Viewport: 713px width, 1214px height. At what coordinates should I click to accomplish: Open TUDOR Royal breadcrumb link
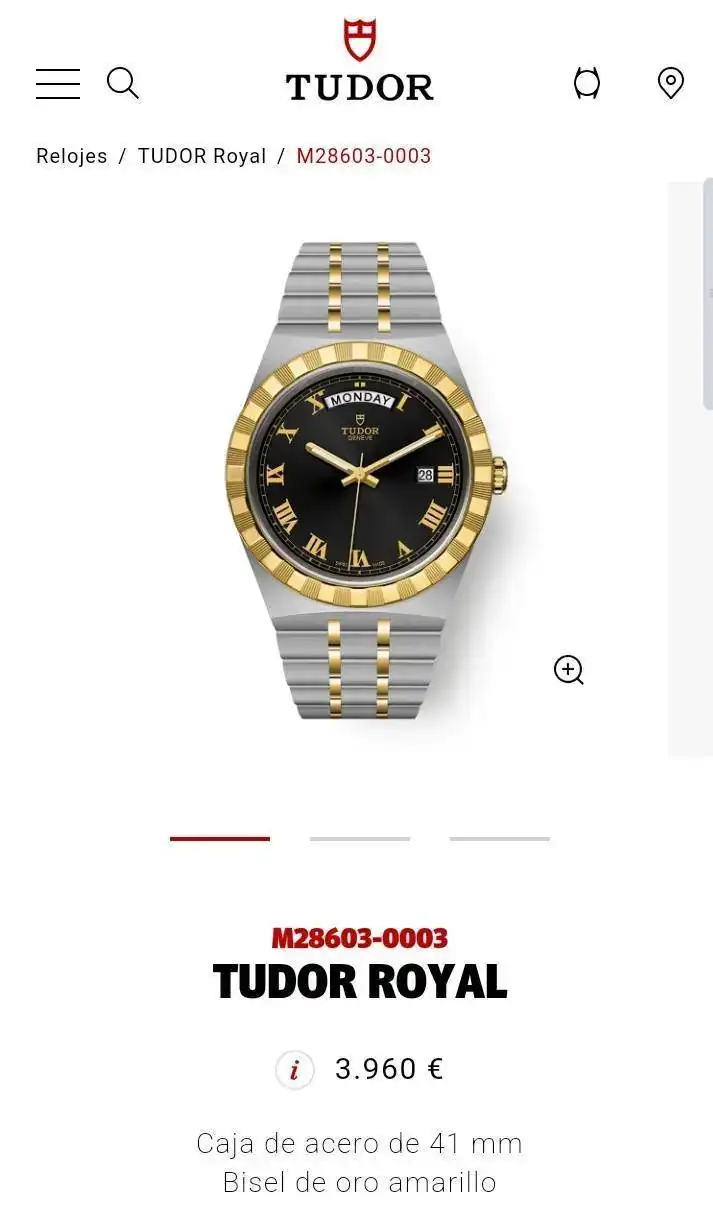(202, 156)
